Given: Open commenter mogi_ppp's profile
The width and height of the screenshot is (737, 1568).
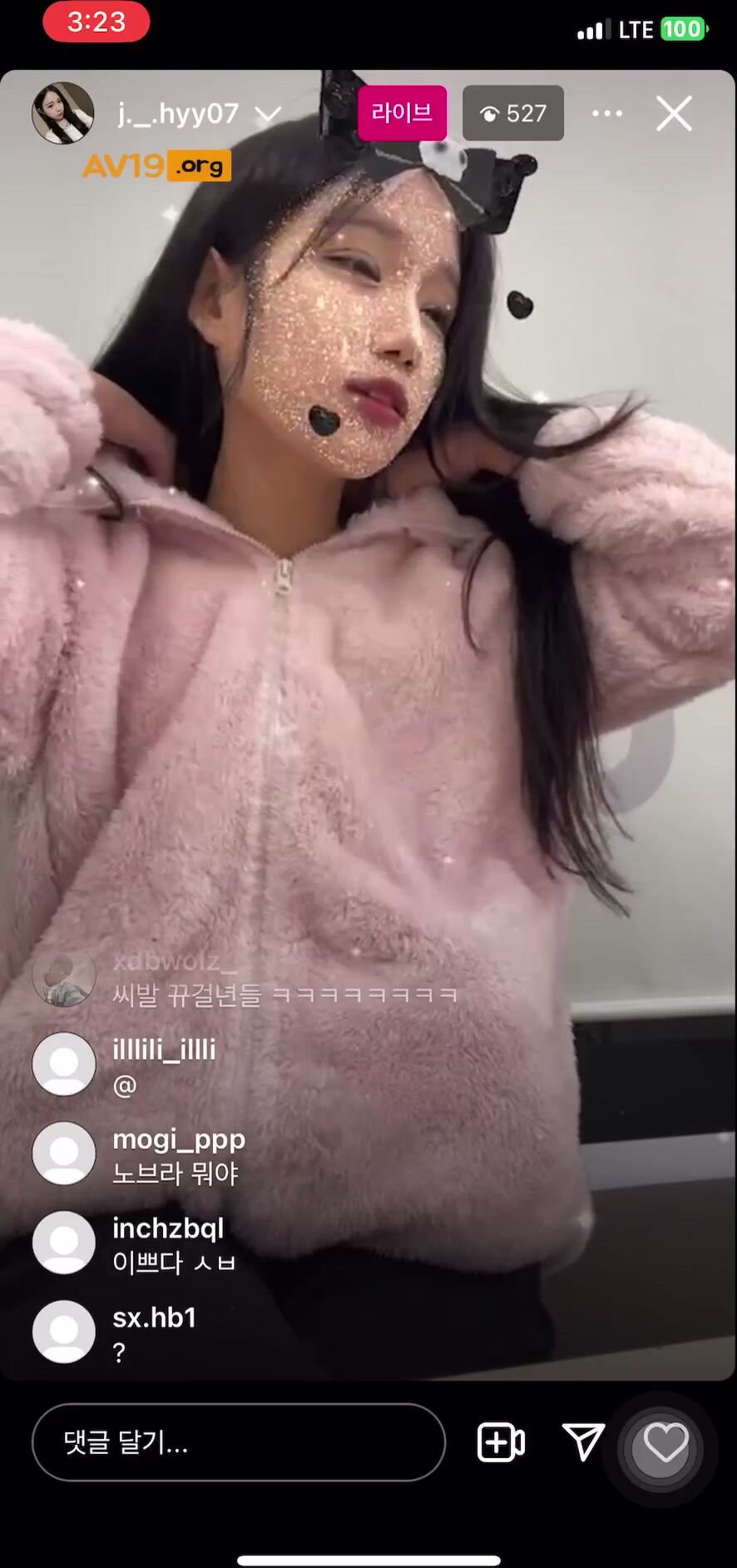Looking at the screenshot, I should (x=64, y=1154).
